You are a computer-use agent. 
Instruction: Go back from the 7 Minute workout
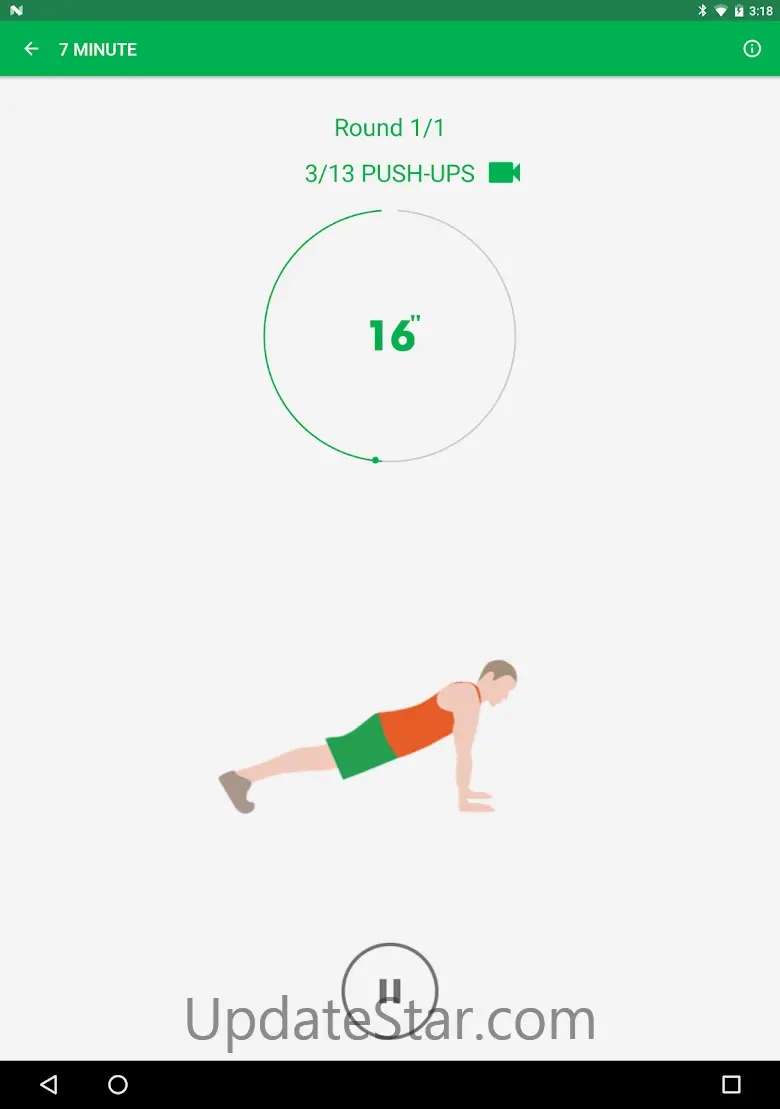(32, 49)
